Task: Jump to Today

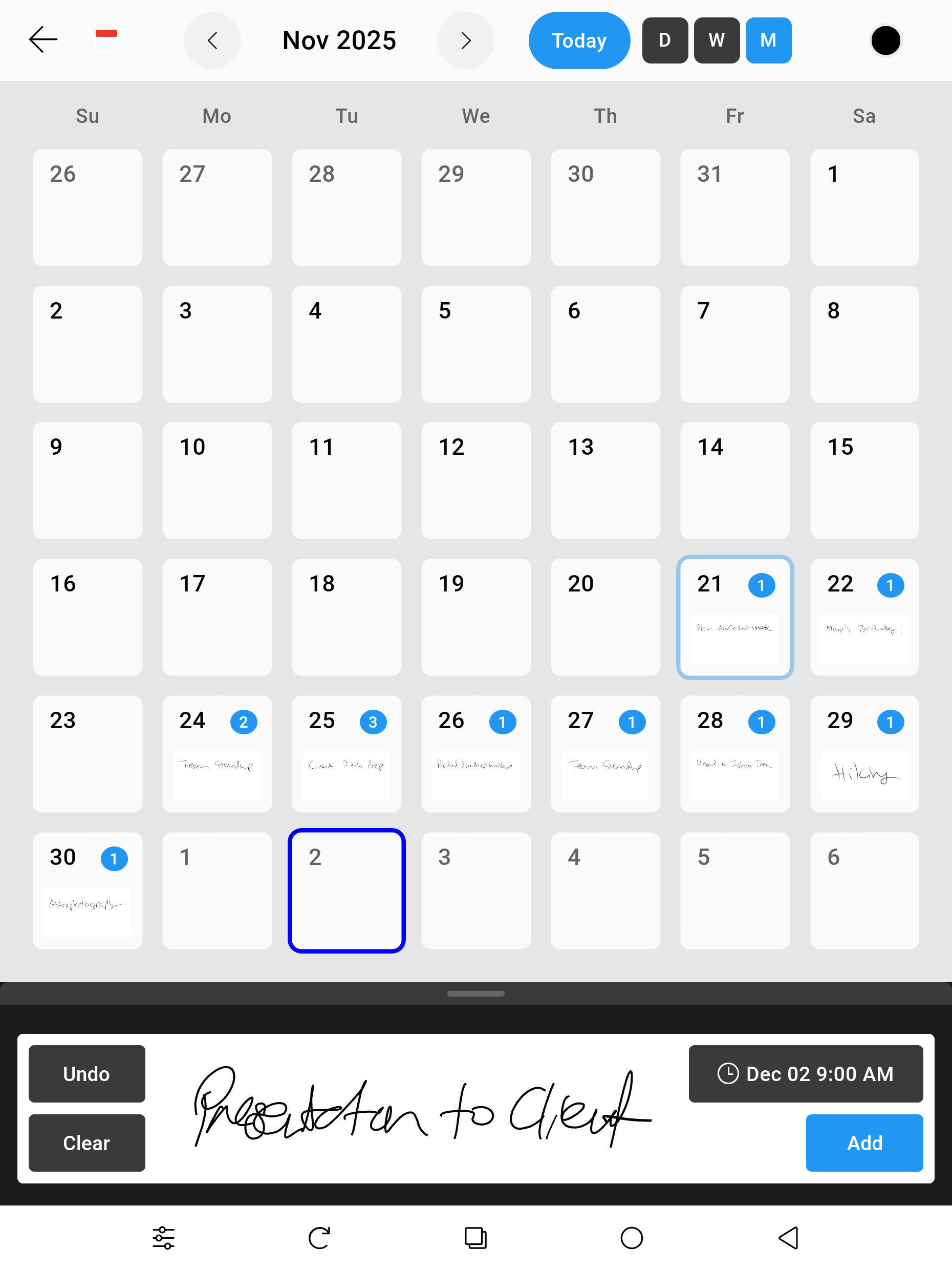Action: click(x=578, y=40)
